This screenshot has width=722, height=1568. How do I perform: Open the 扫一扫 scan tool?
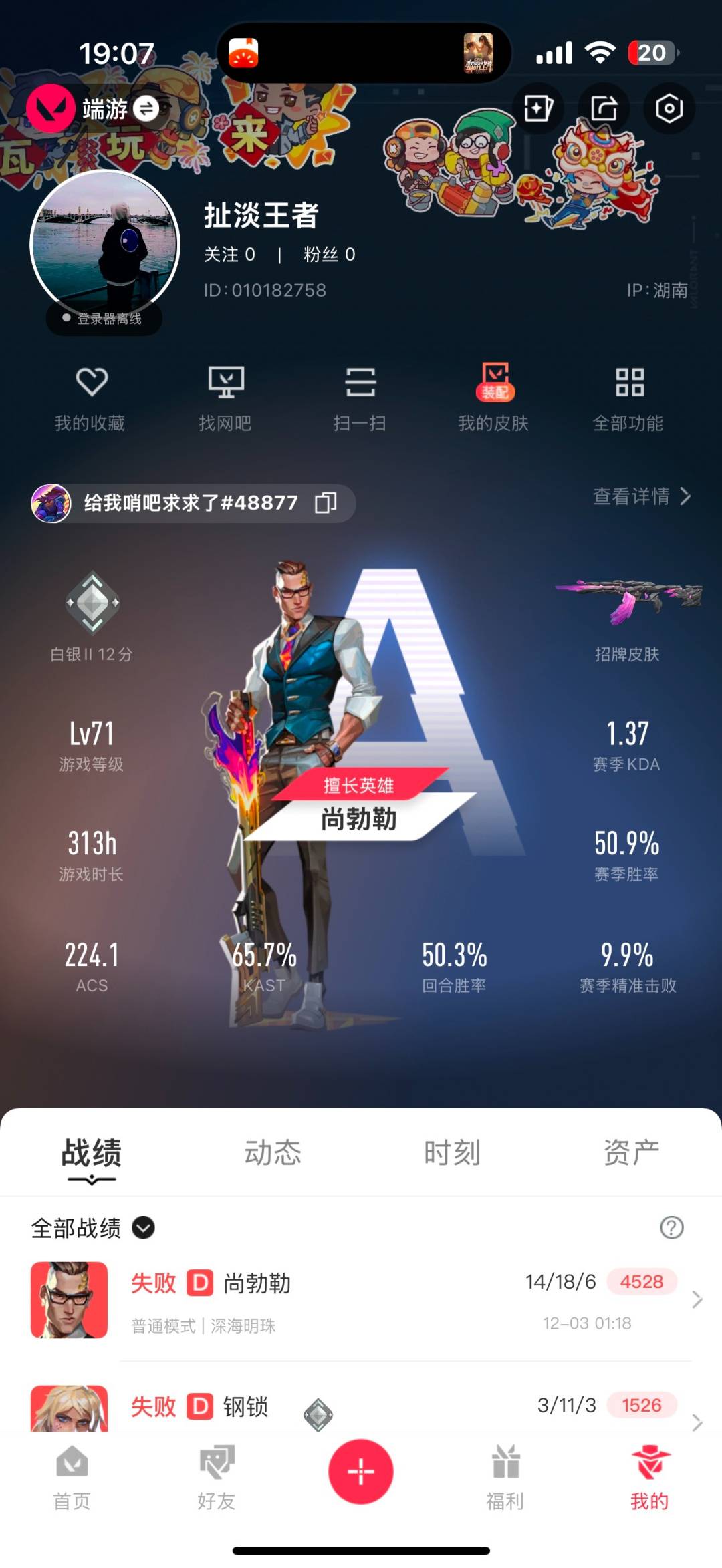[x=360, y=396]
